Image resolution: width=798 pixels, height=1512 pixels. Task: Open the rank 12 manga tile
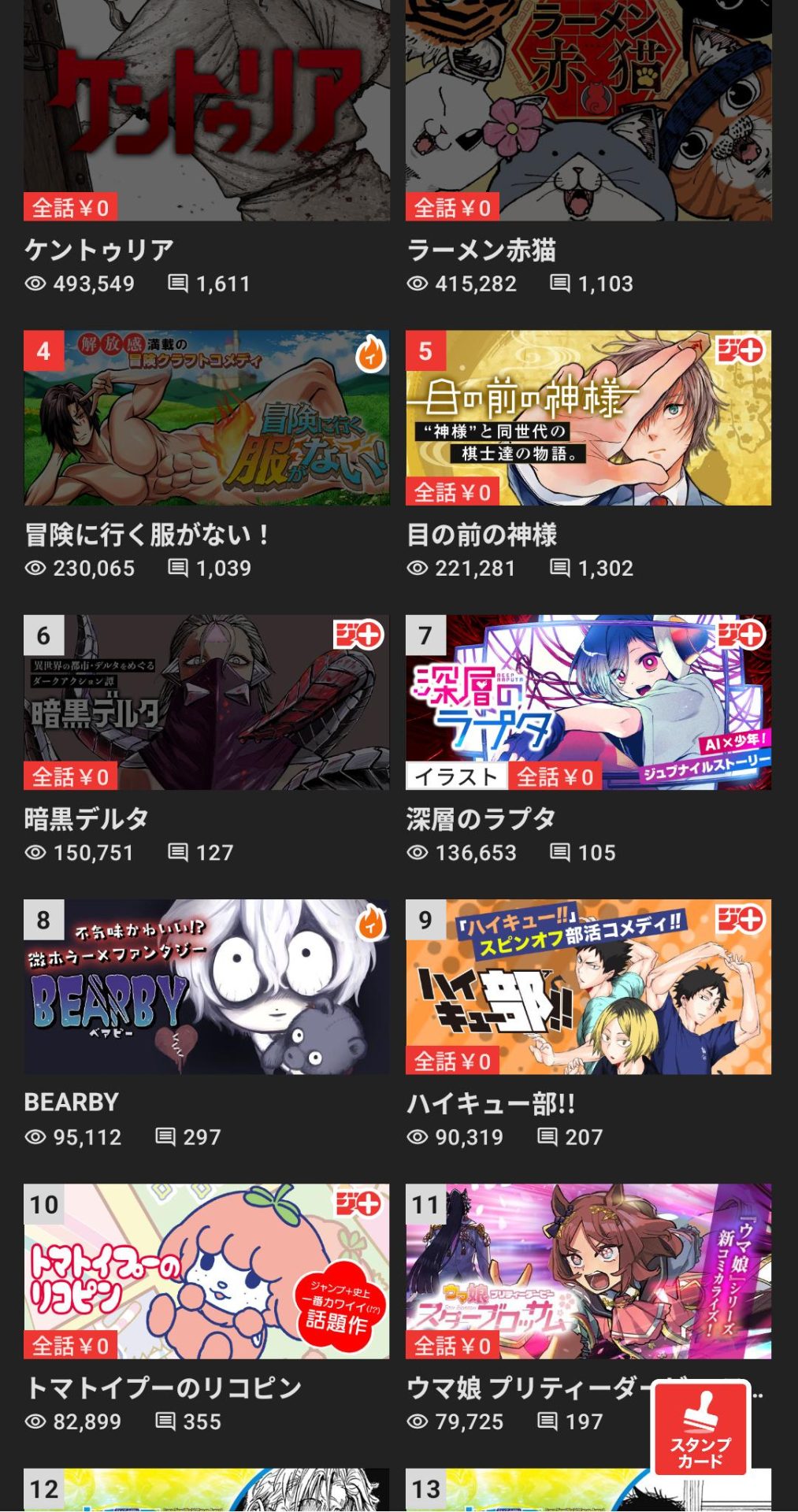tap(206, 1490)
